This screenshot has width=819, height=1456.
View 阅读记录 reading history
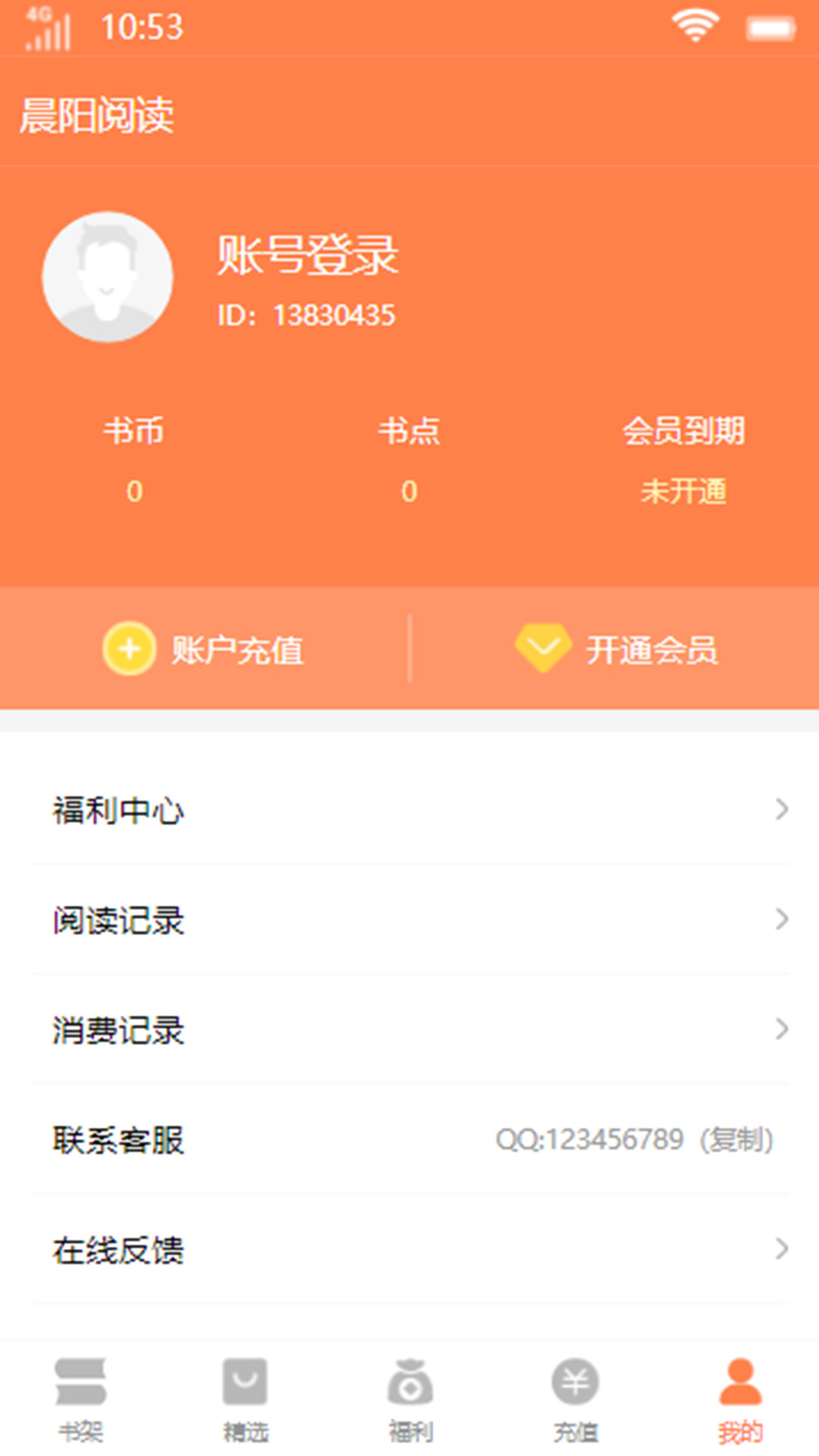tap(409, 920)
